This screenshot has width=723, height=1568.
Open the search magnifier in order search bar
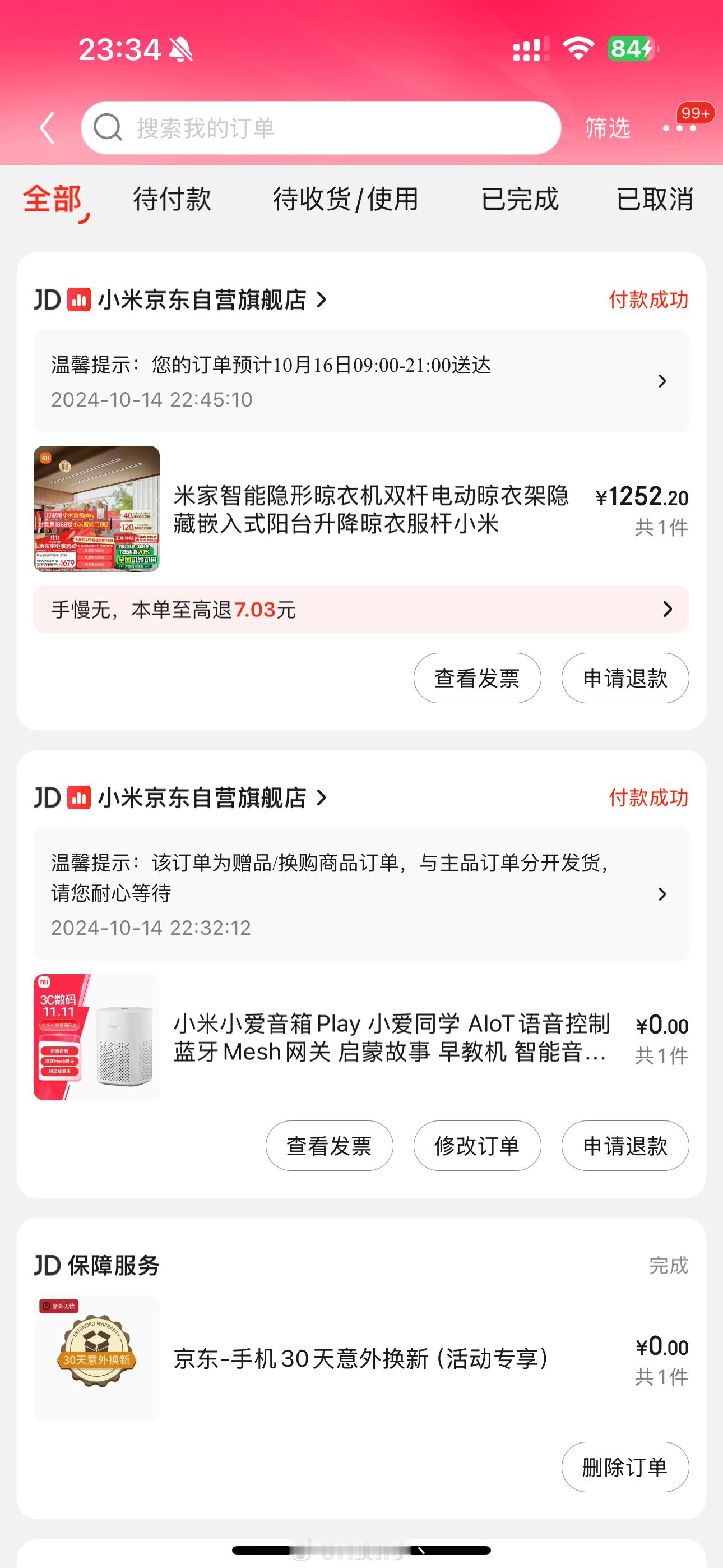pos(107,127)
